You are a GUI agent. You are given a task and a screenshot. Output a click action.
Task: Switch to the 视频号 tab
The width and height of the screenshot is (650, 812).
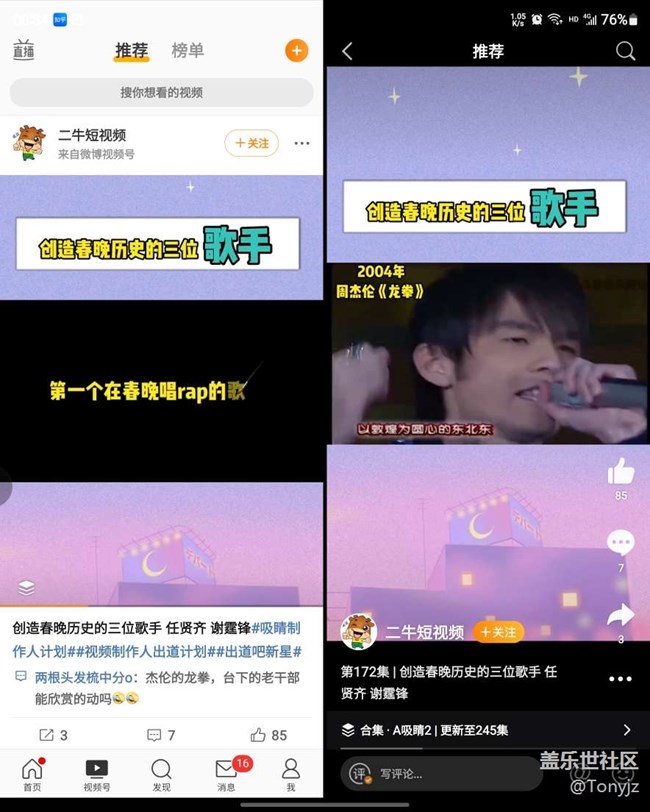(x=96, y=774)
